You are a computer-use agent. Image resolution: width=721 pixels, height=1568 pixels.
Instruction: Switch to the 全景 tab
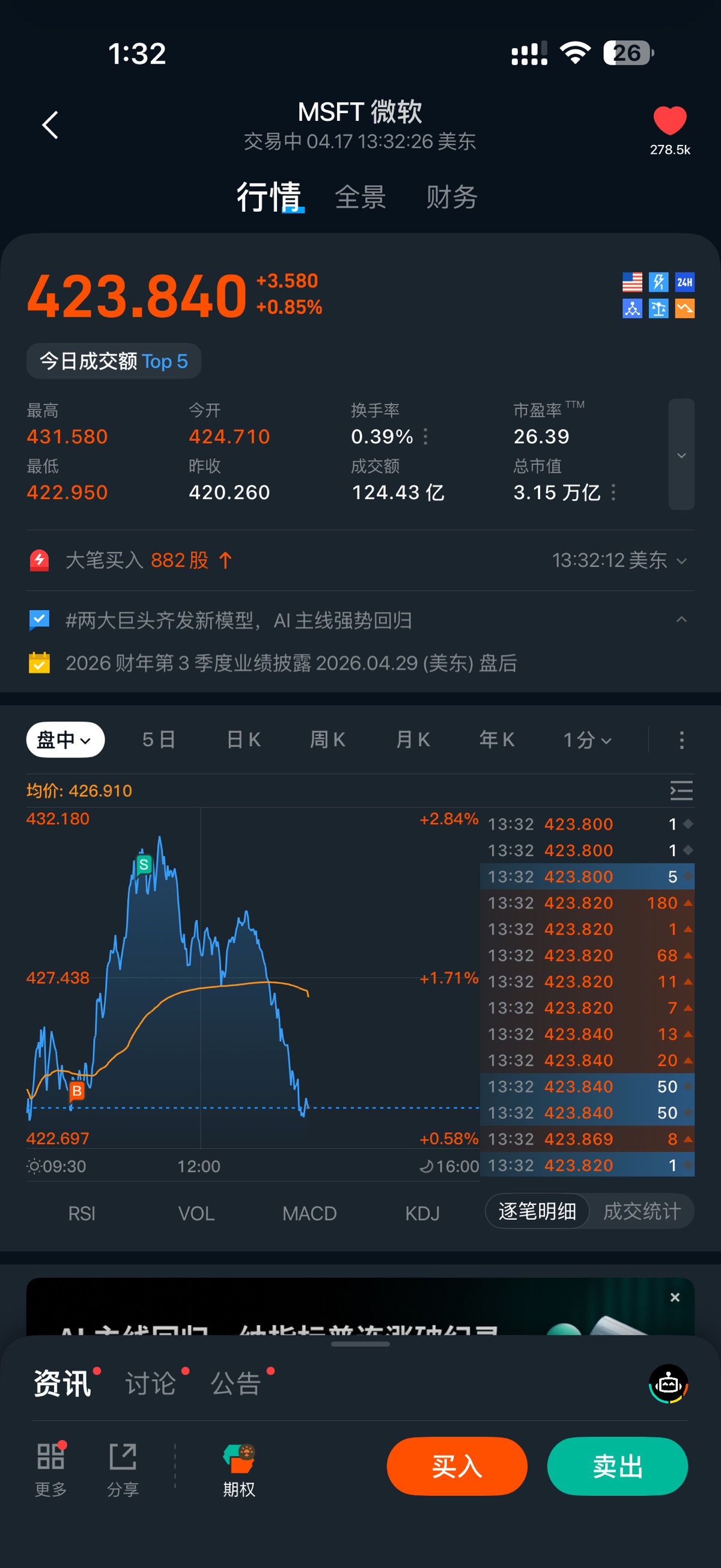[x=360, y=197]
